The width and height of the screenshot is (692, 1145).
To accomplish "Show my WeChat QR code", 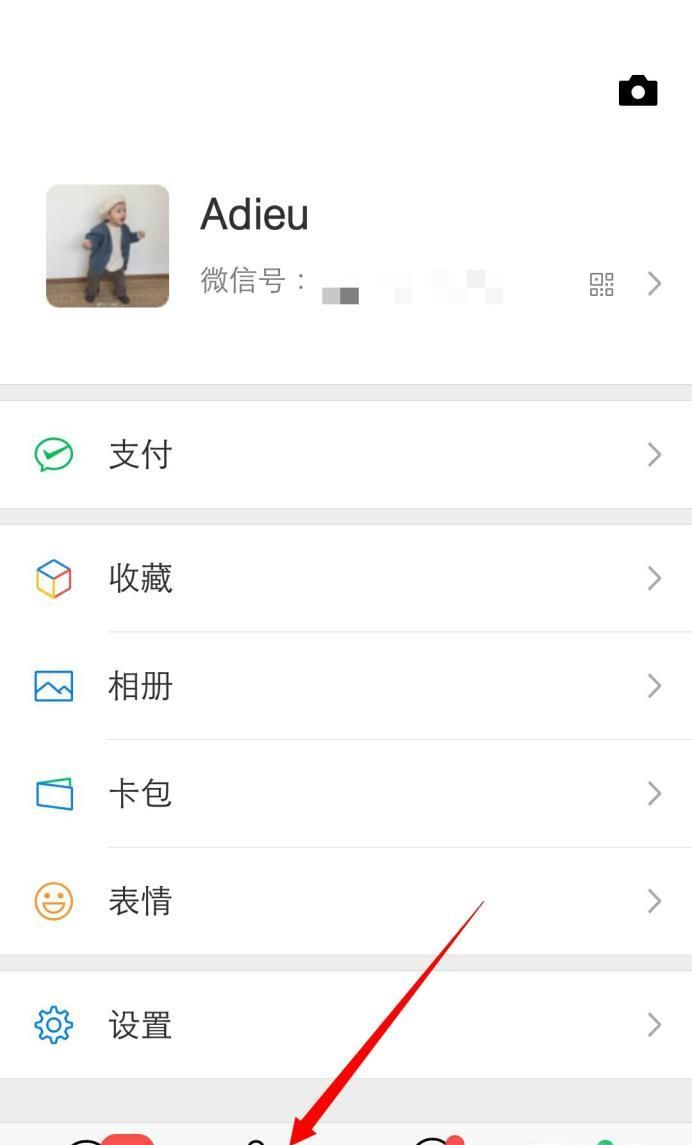I will [601, 284].
